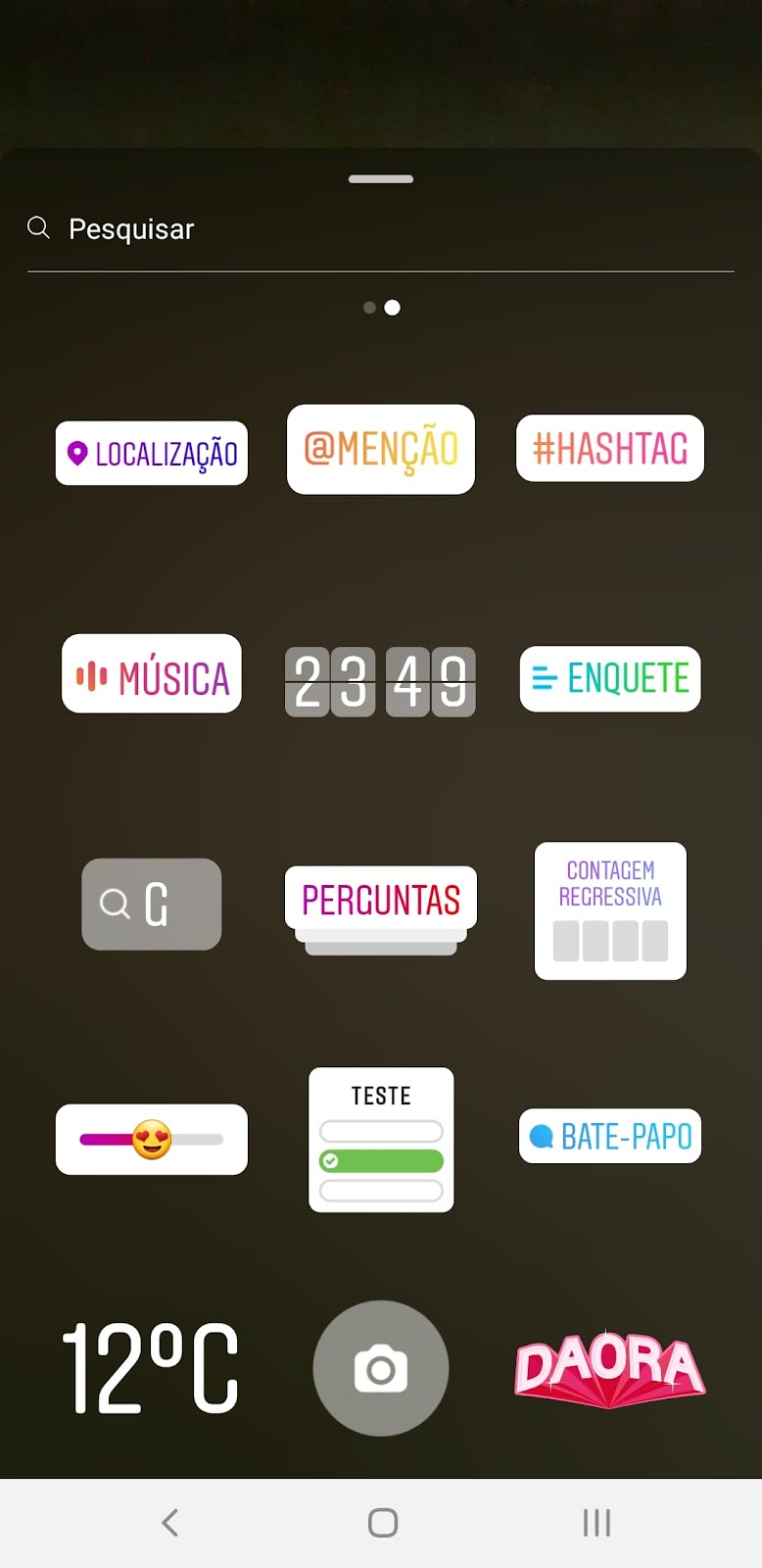Select the #Hashtag sticker

(x=610, y=448)
